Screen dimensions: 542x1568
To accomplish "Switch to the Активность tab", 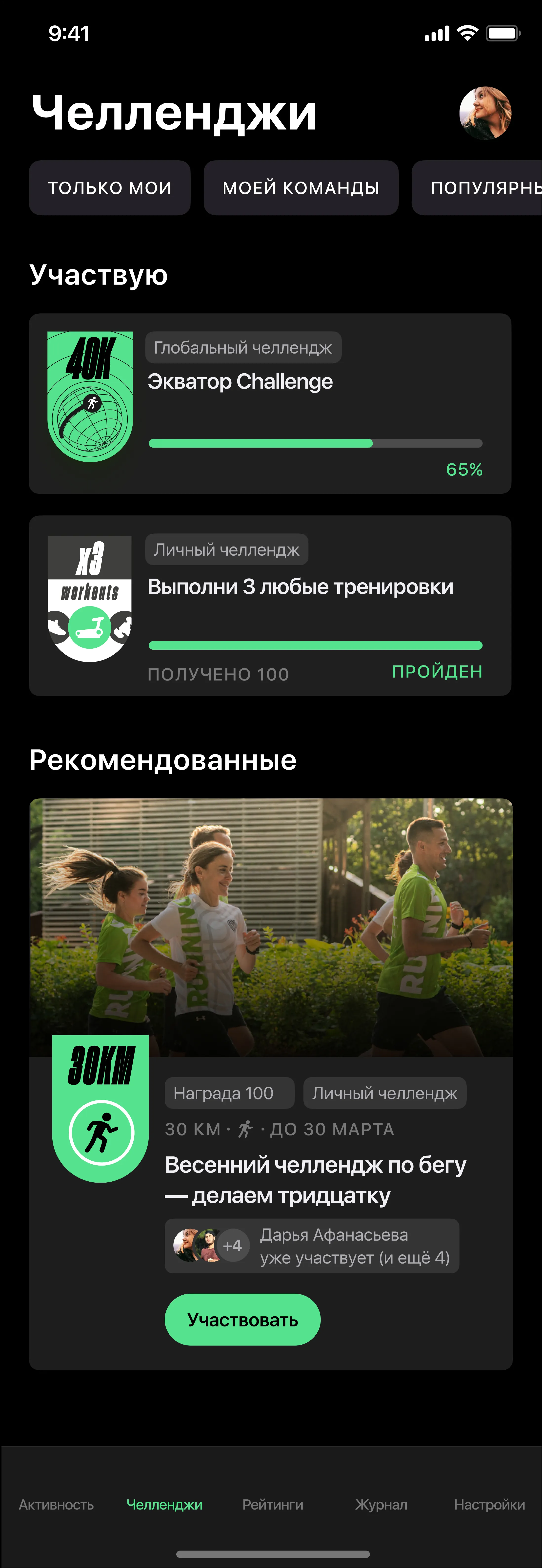I will click(x=56, y=1504).
